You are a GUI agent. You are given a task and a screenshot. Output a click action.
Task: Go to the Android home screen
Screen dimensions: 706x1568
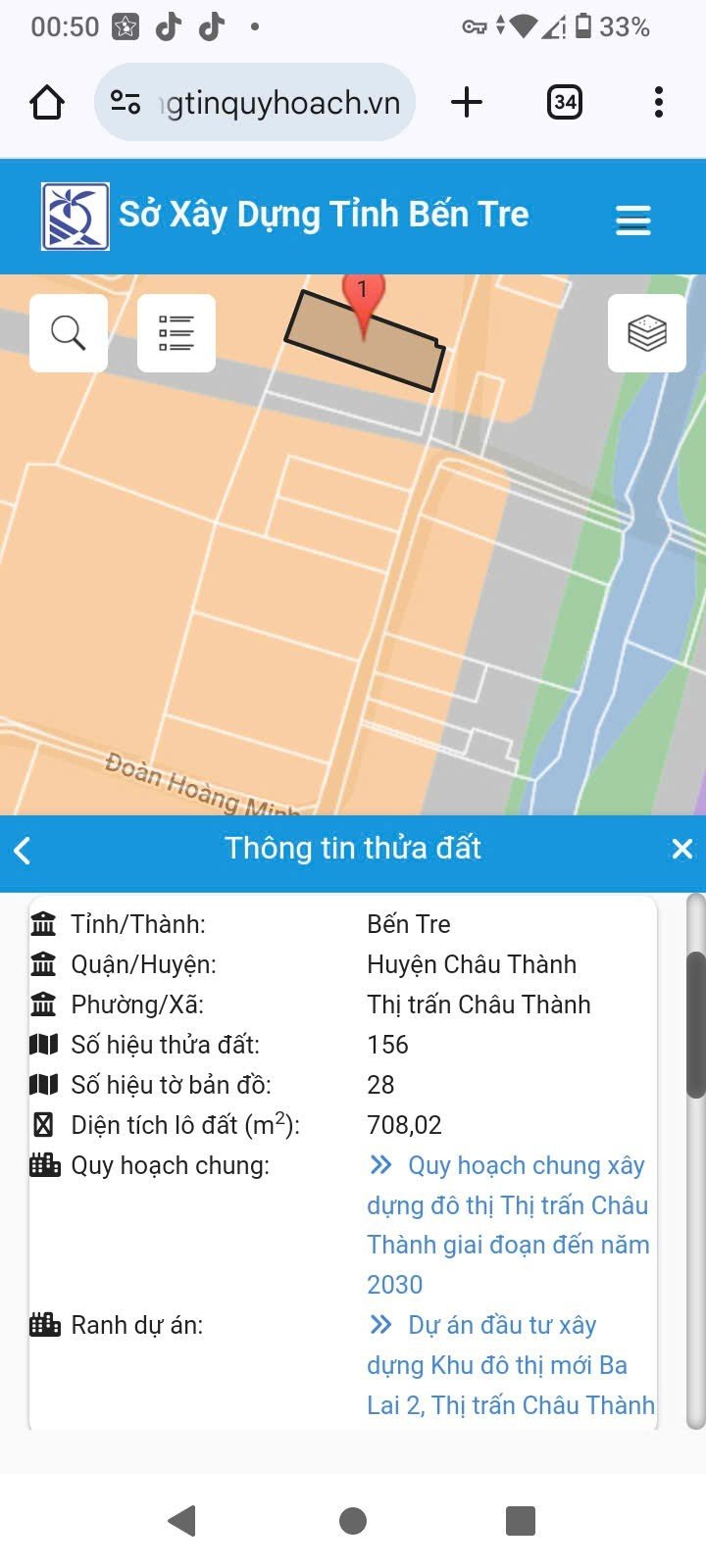(353, 1520)
